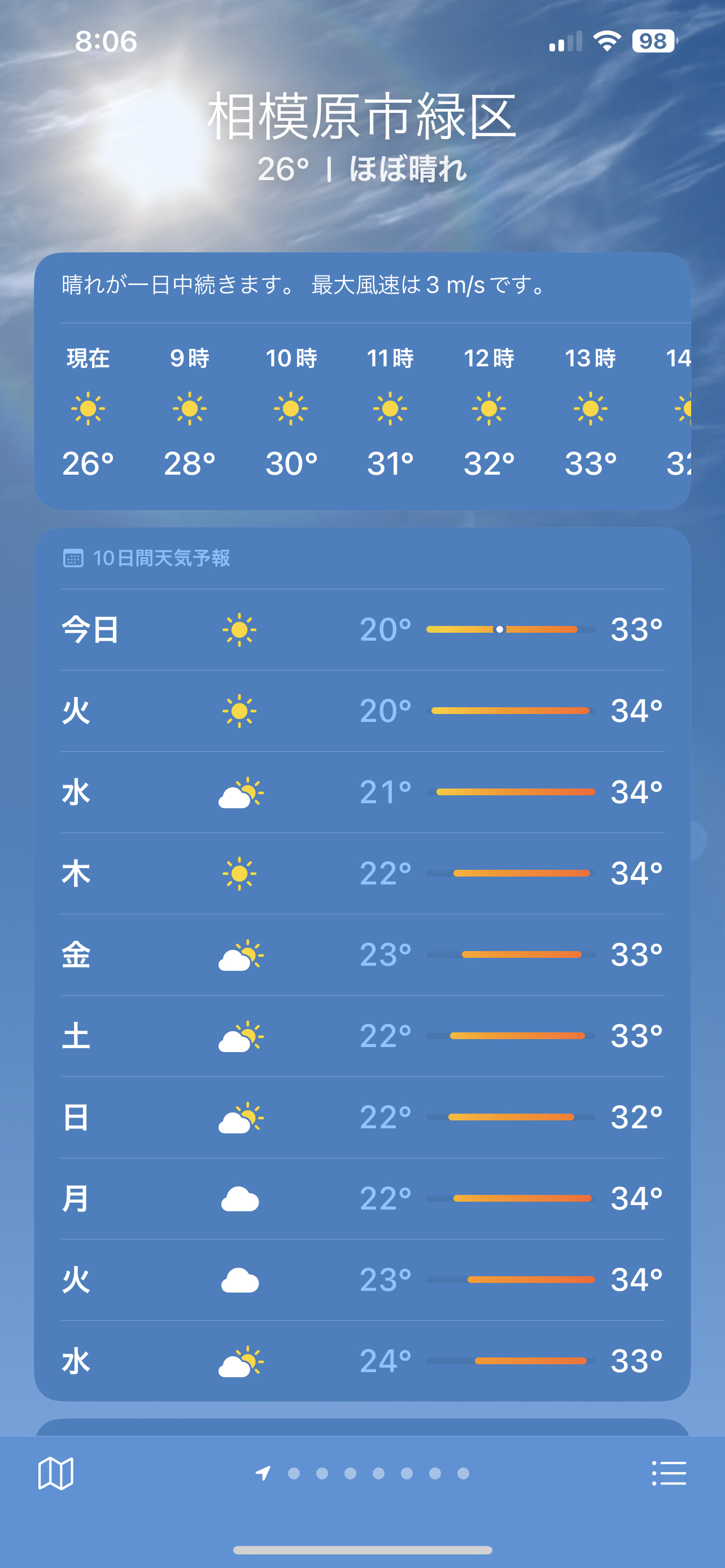Screen dimensions: 725x1568
Task: Open the 木 forecast row
Action: [x=362, y=874]
